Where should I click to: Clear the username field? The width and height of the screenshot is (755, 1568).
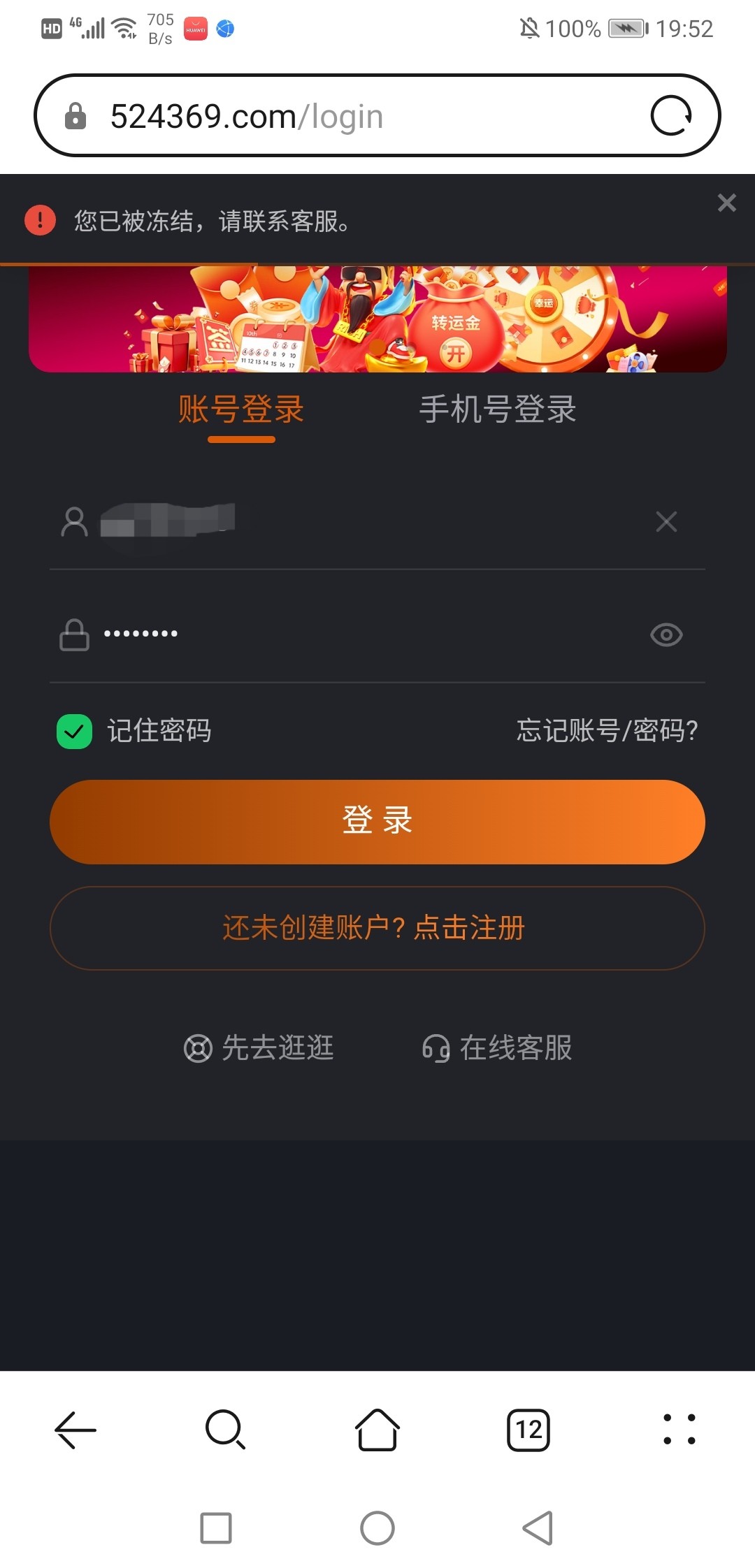tap(666, 522)
